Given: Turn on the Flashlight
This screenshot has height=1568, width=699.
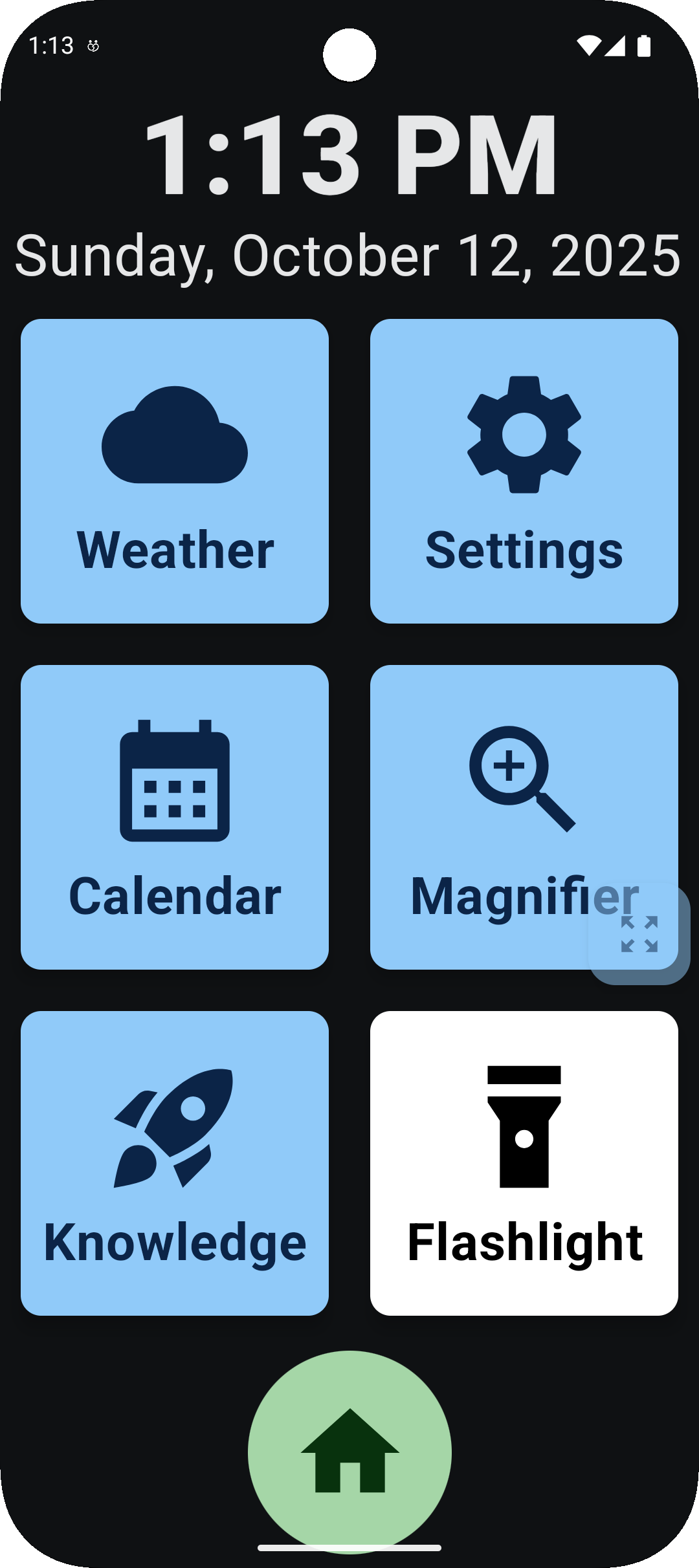Looking at the screenshot, I should pos(524,1161).
